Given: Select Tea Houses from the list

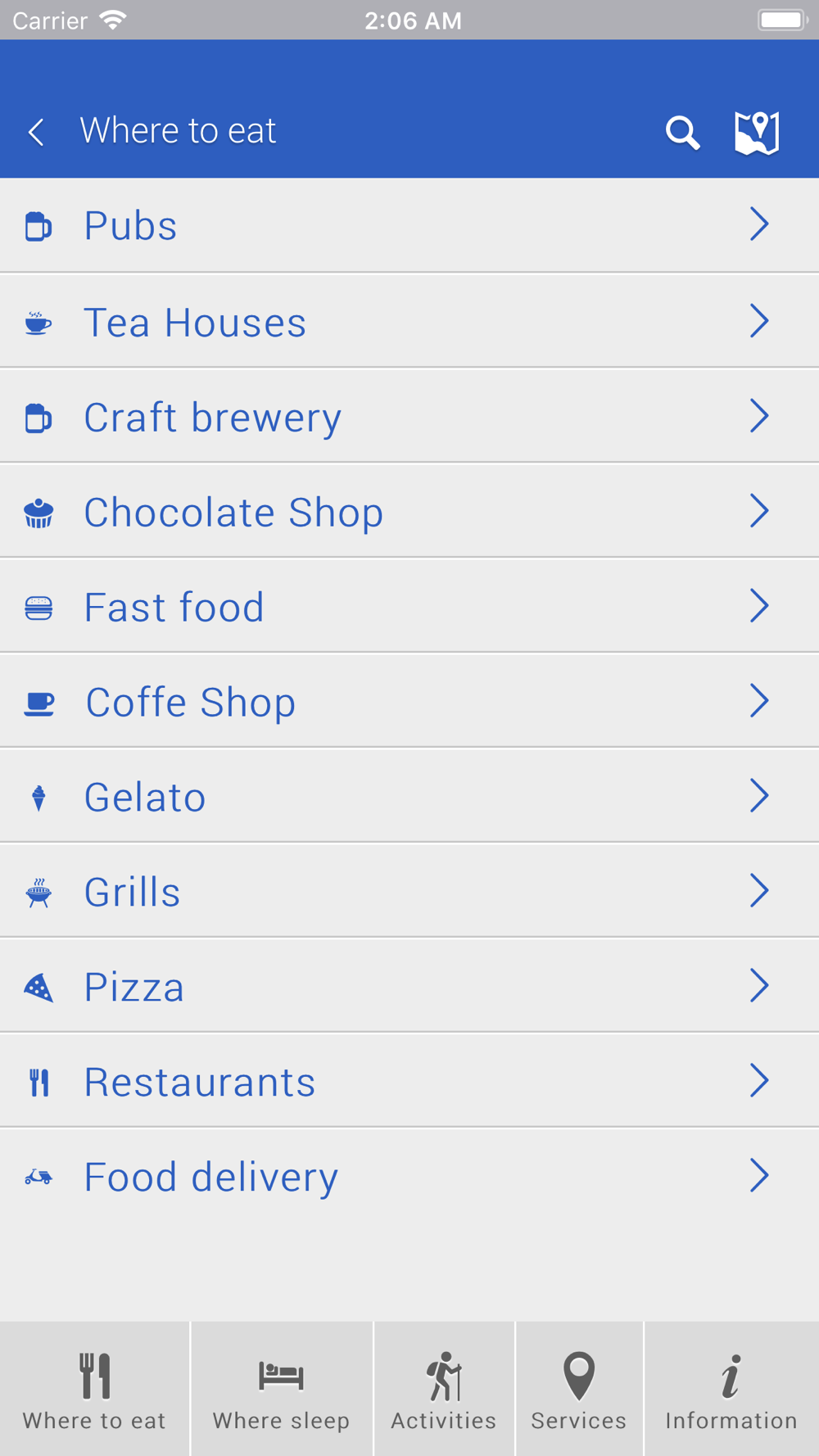Looking at the screenshot, I should (x=409, y=322).
